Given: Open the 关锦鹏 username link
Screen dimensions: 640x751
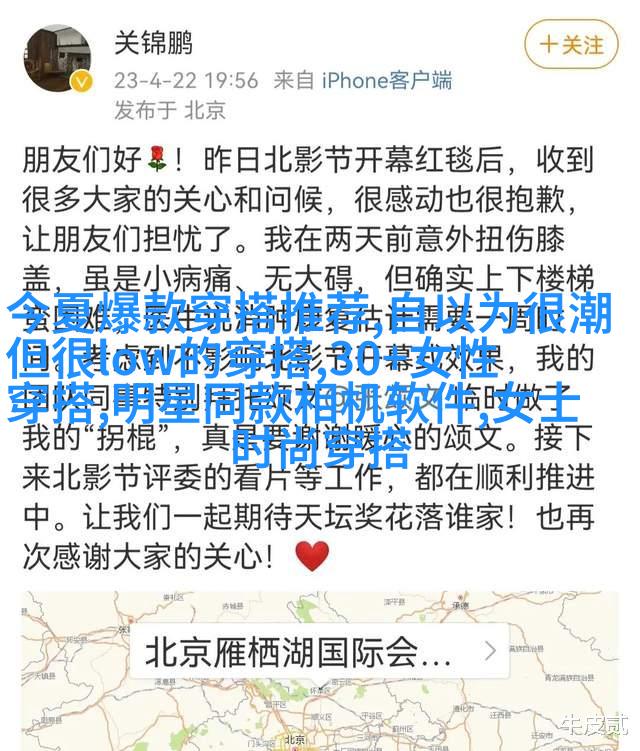Looking at the screenshot, I should (153, 43).
